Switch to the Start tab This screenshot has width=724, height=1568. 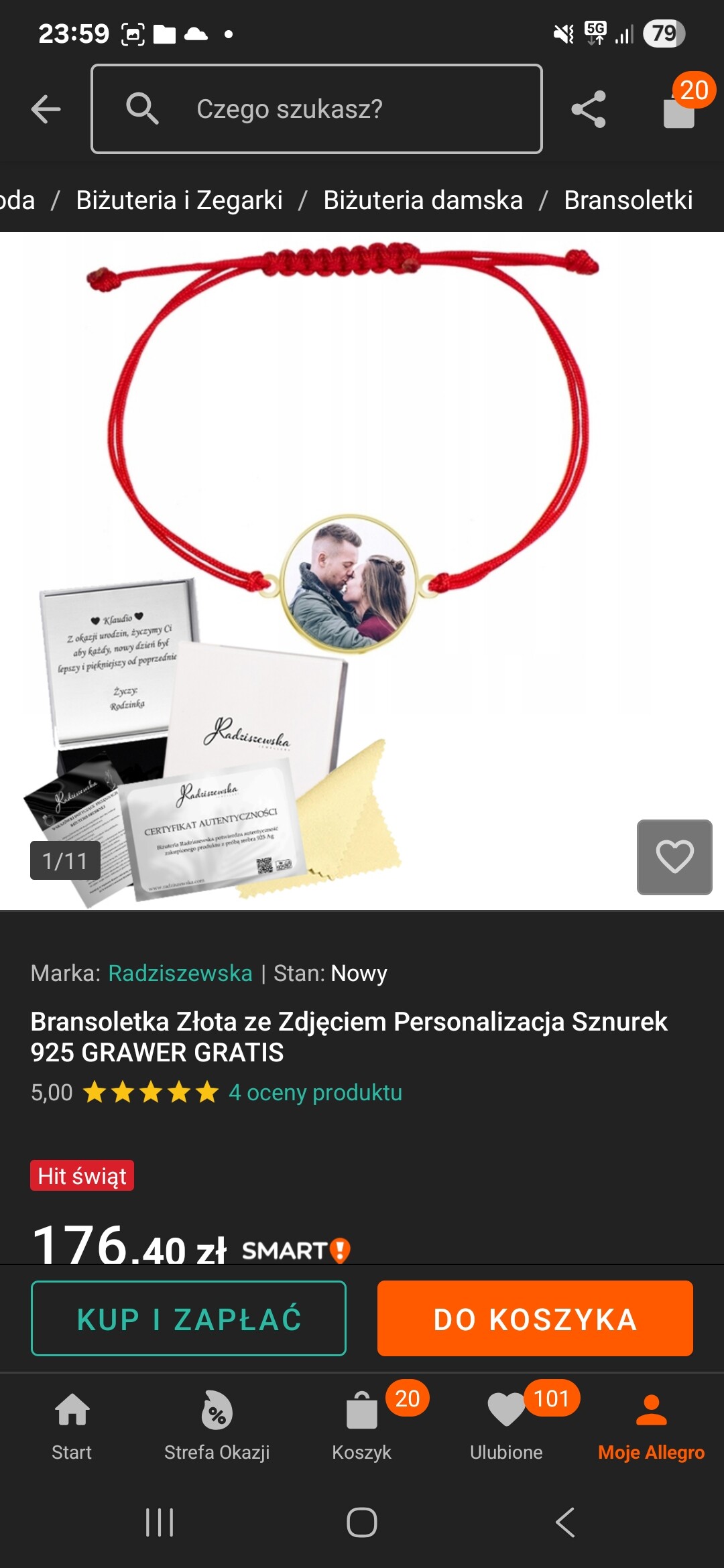(72, 1424)
